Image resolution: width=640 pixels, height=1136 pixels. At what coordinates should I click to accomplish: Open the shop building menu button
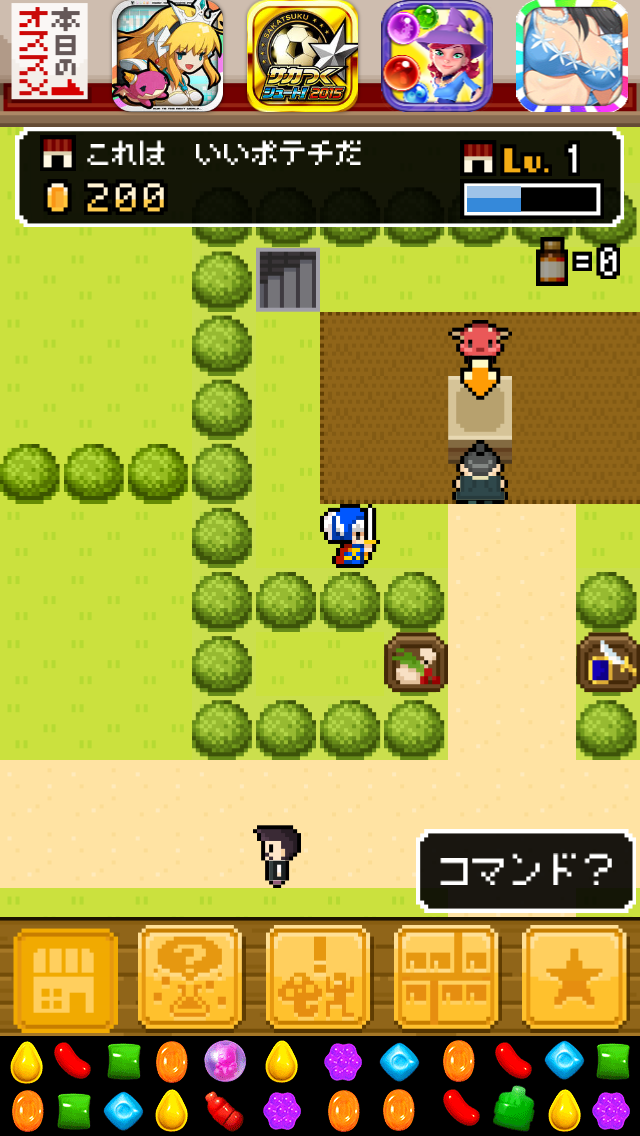(65, 980)
